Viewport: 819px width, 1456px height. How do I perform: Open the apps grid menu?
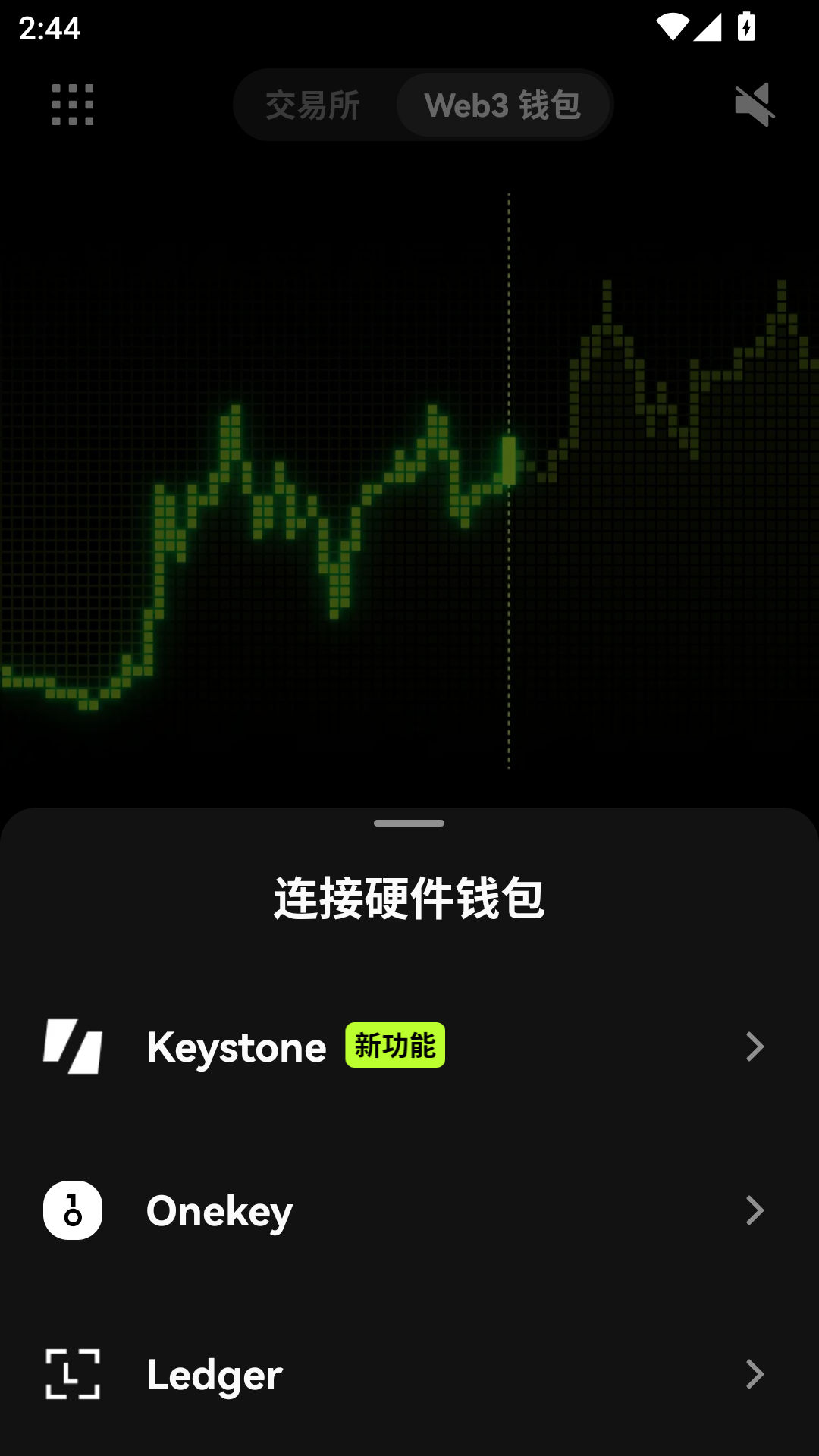point(72,105)
